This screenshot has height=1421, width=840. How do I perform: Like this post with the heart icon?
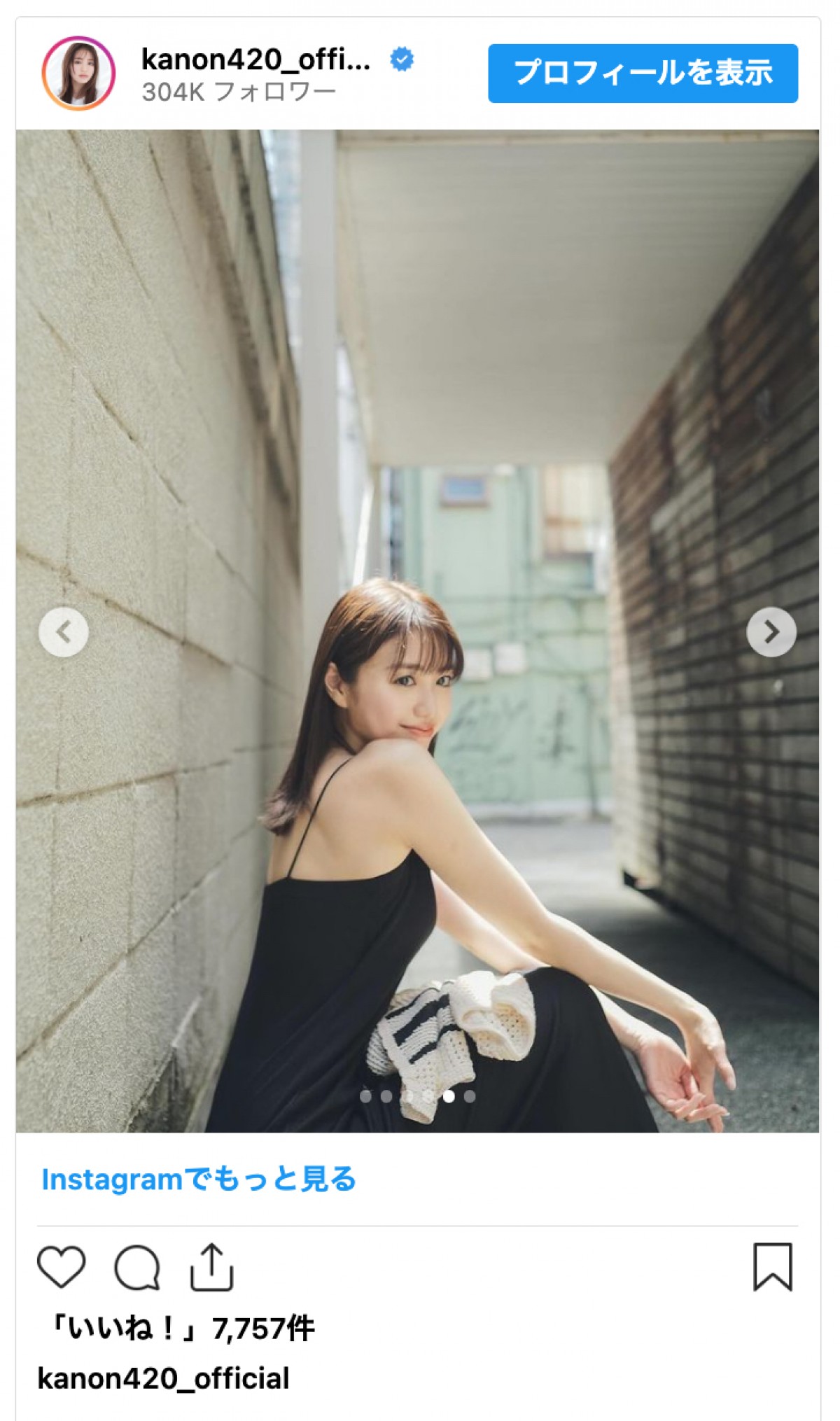point(62,1266)
